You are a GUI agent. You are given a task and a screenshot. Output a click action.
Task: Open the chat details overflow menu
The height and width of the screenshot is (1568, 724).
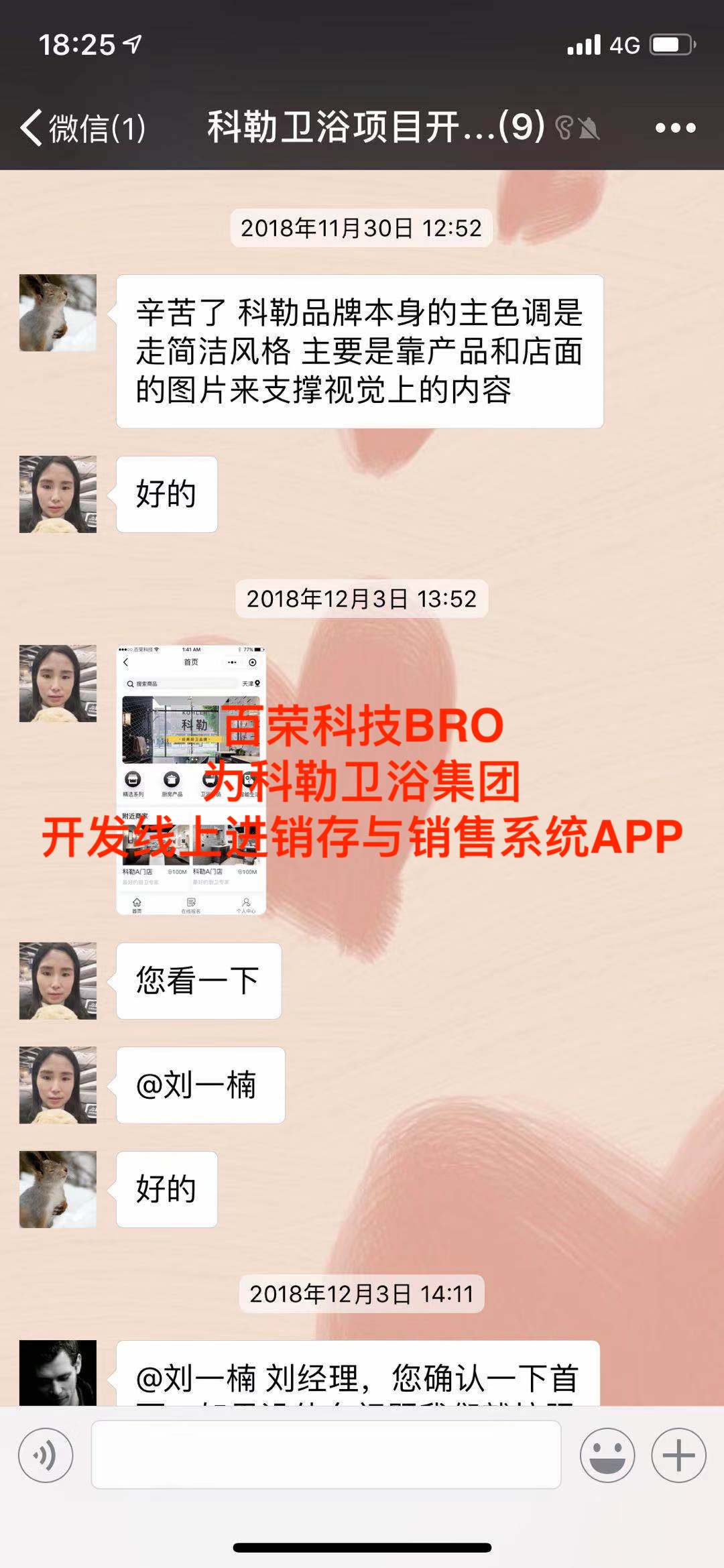pos(674,127)
